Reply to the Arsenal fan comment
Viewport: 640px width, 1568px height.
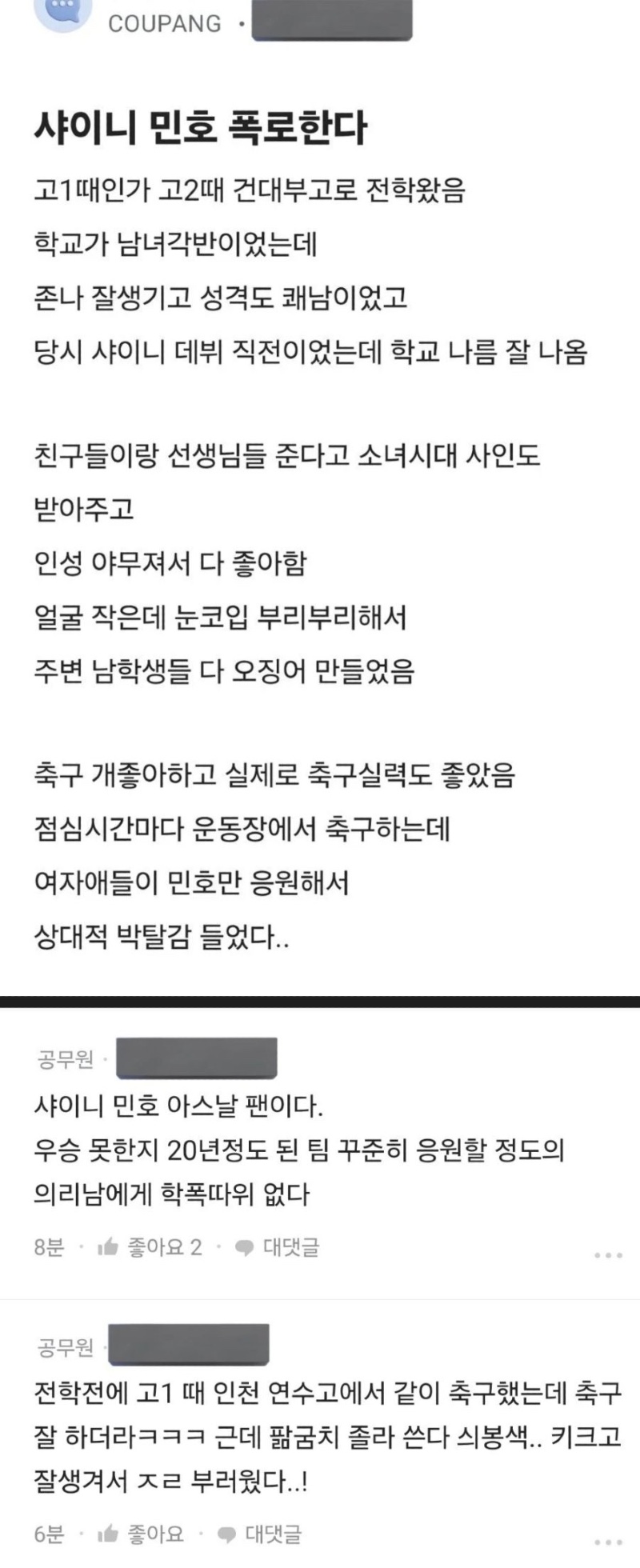tap(278, 1246)
